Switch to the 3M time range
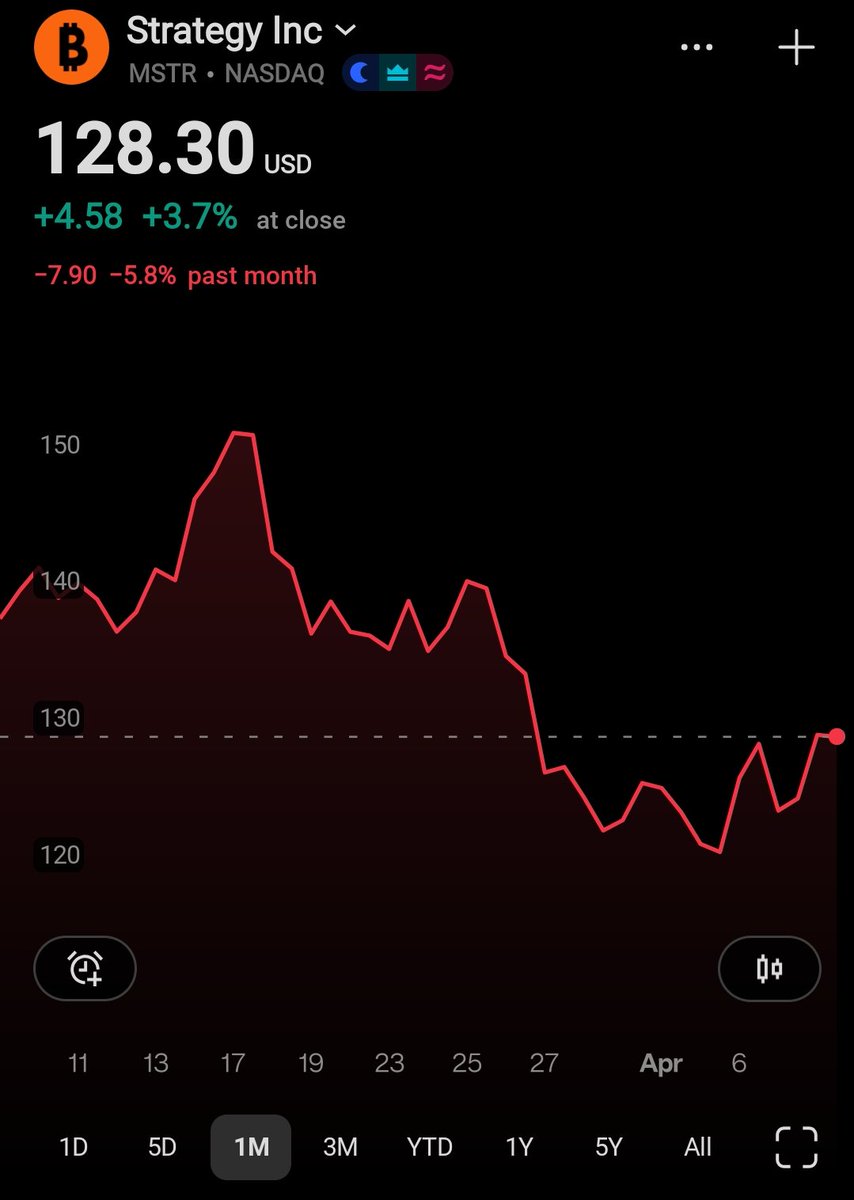854x1200 pixels. 340,1146
